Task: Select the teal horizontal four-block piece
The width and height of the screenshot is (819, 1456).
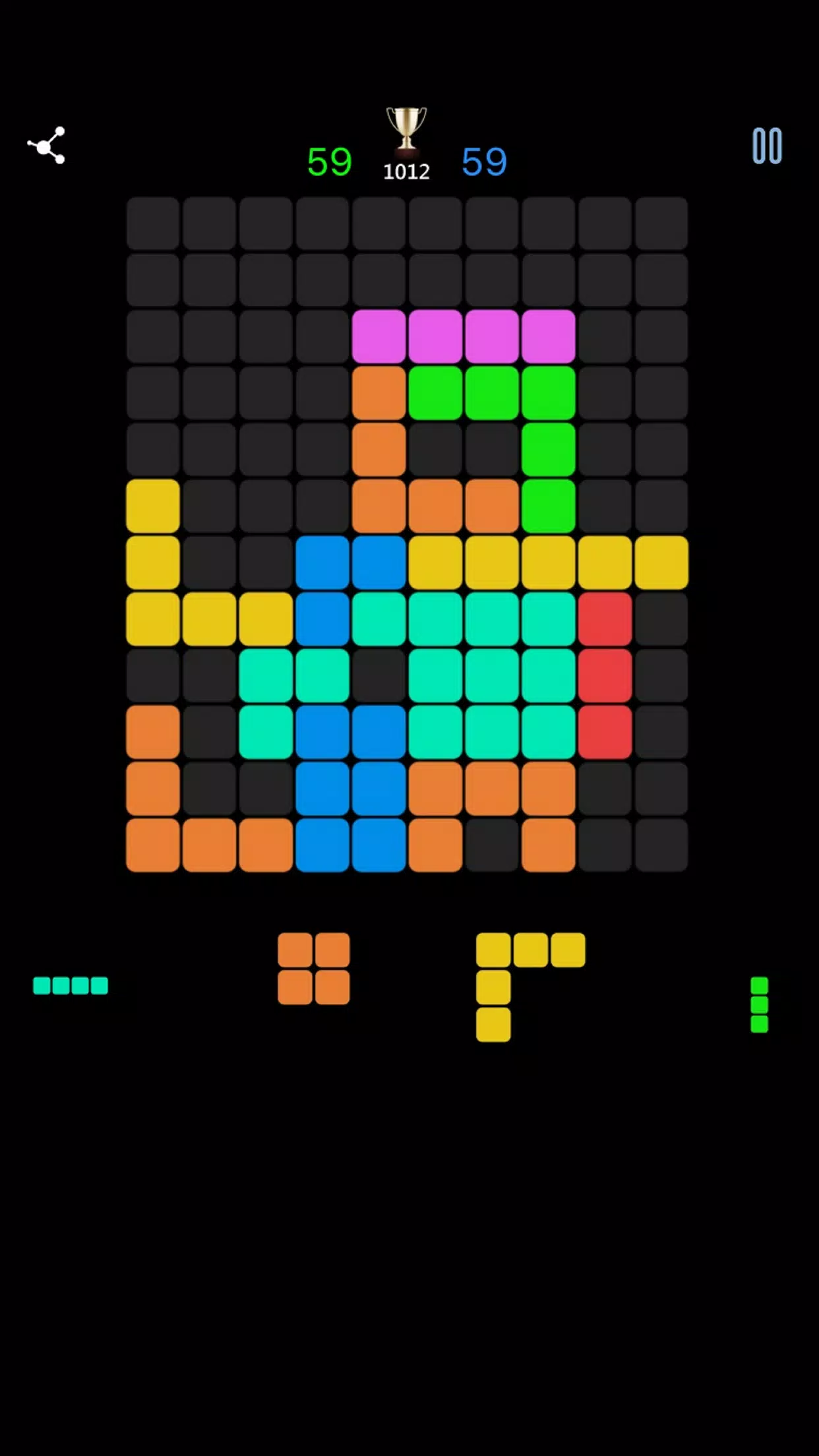Action: click(71, 985)
